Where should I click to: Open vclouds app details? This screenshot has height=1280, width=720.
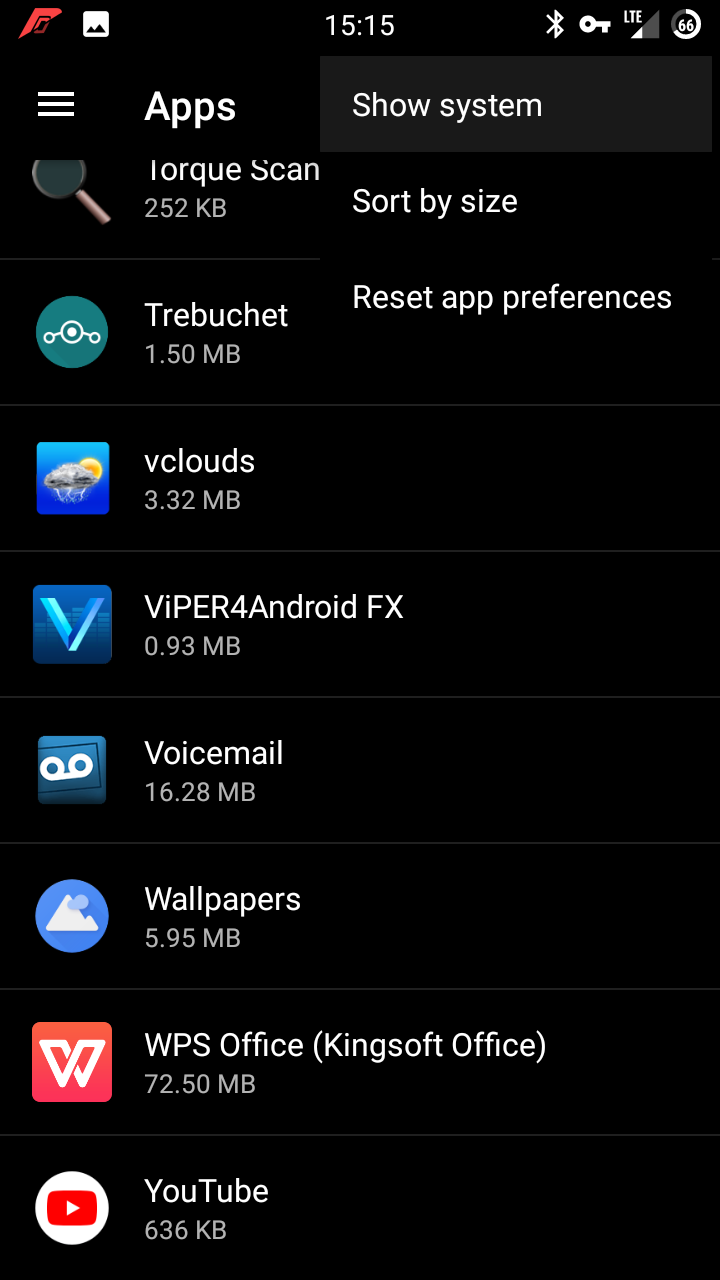pos(200,478)
